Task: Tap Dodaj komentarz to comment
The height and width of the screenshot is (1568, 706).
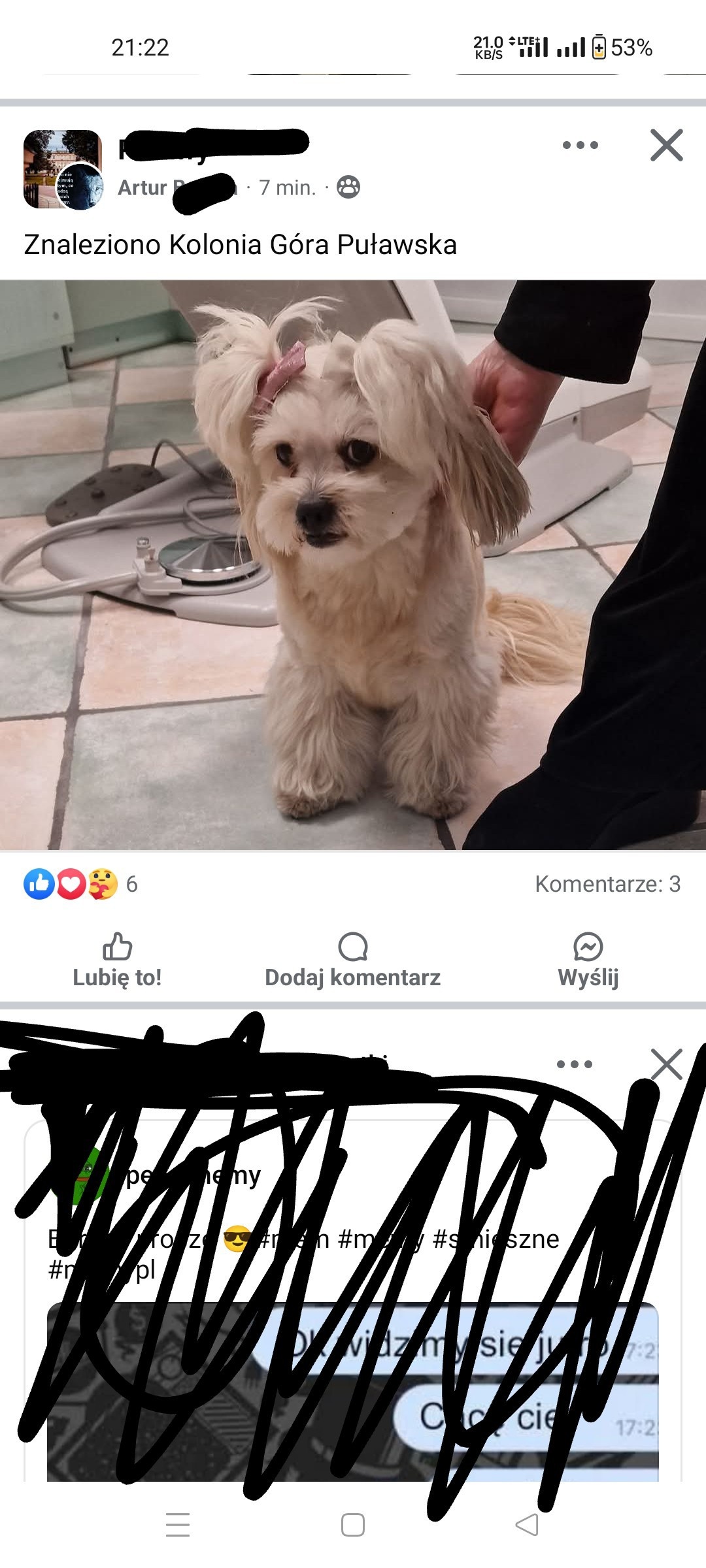Action: tap(352, 960)
